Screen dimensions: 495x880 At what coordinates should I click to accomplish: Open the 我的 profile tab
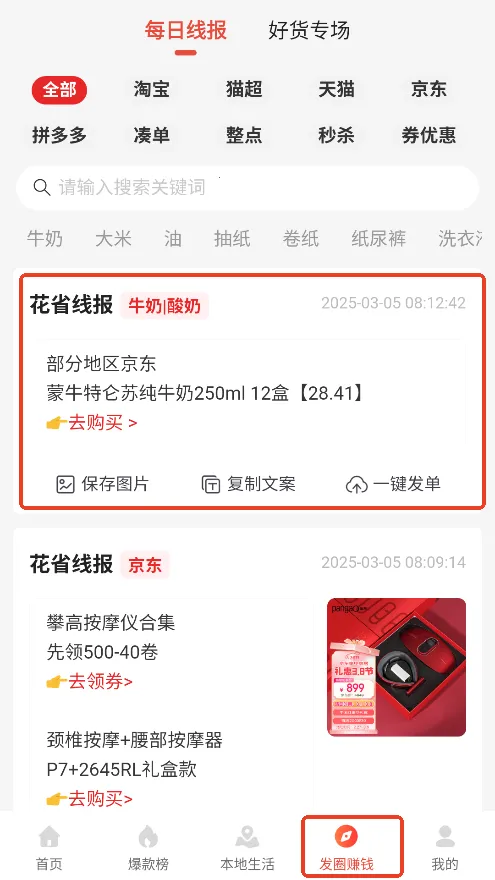(445, 847)
